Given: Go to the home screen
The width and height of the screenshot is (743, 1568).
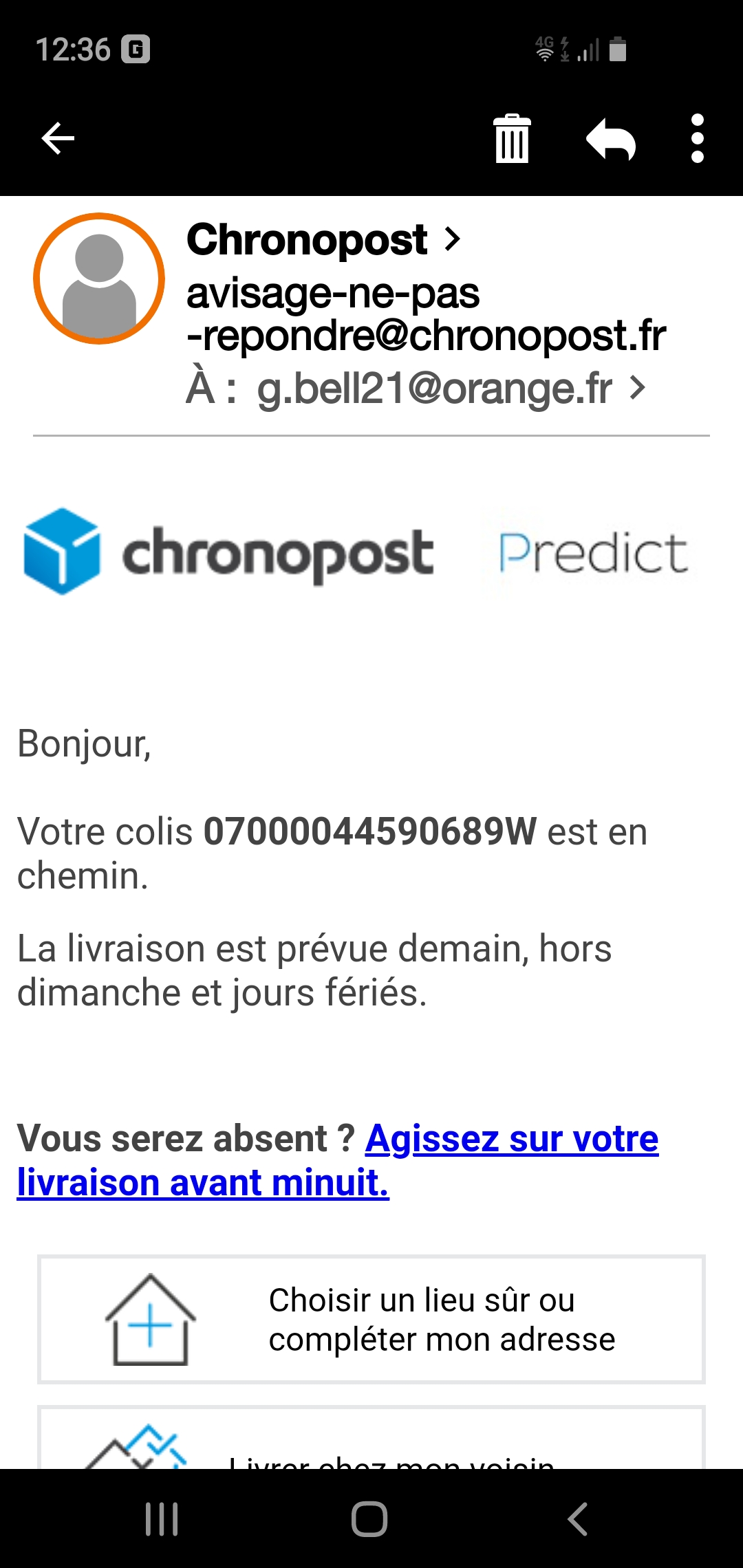Looking at the screenshot, I should tap(370, 1519).
